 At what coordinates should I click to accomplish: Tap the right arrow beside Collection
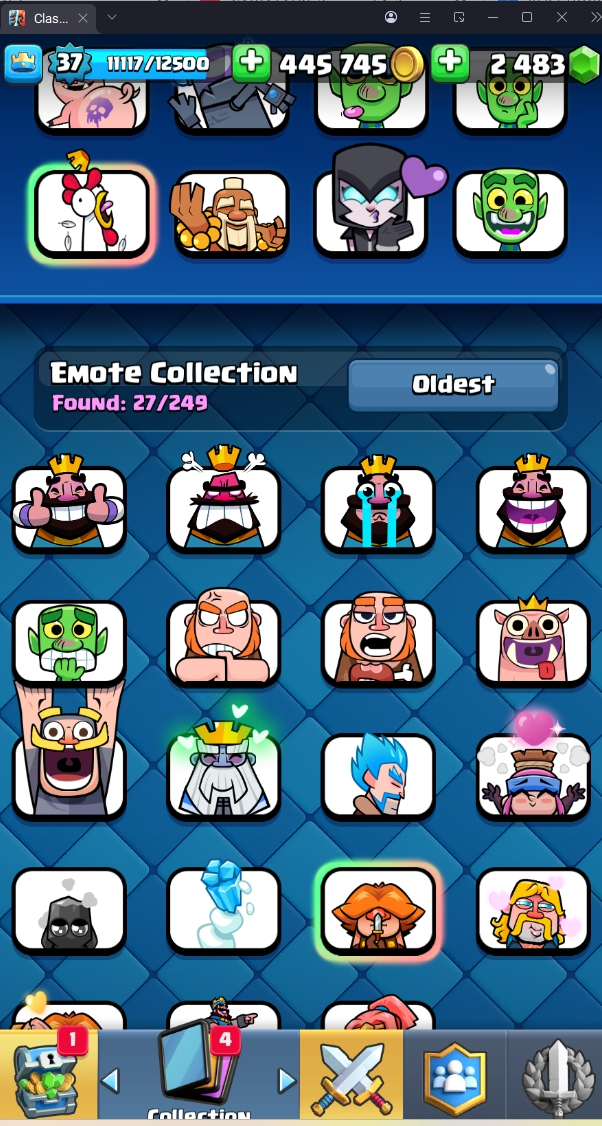287,1080
